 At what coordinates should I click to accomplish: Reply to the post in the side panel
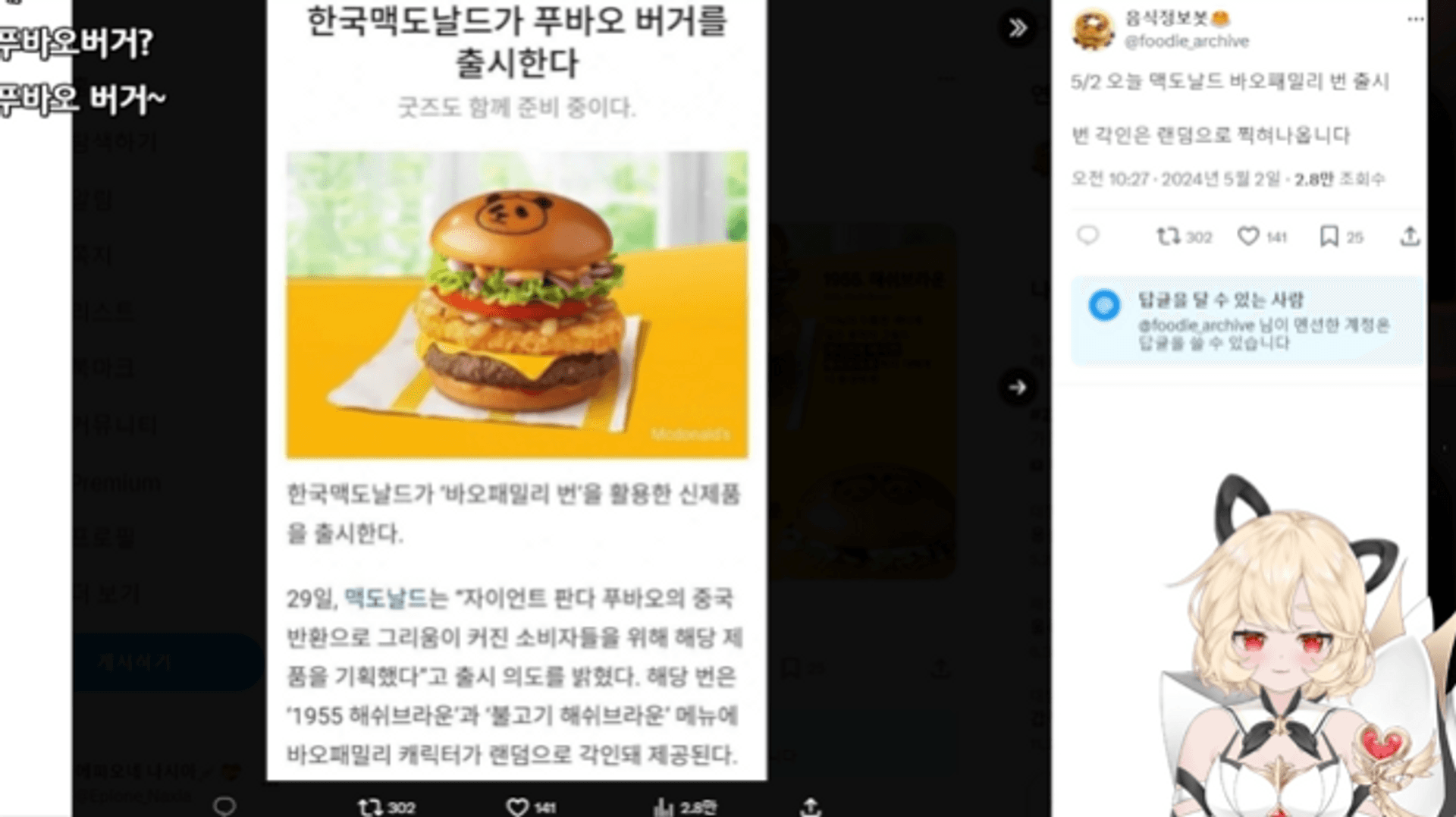1088,236
